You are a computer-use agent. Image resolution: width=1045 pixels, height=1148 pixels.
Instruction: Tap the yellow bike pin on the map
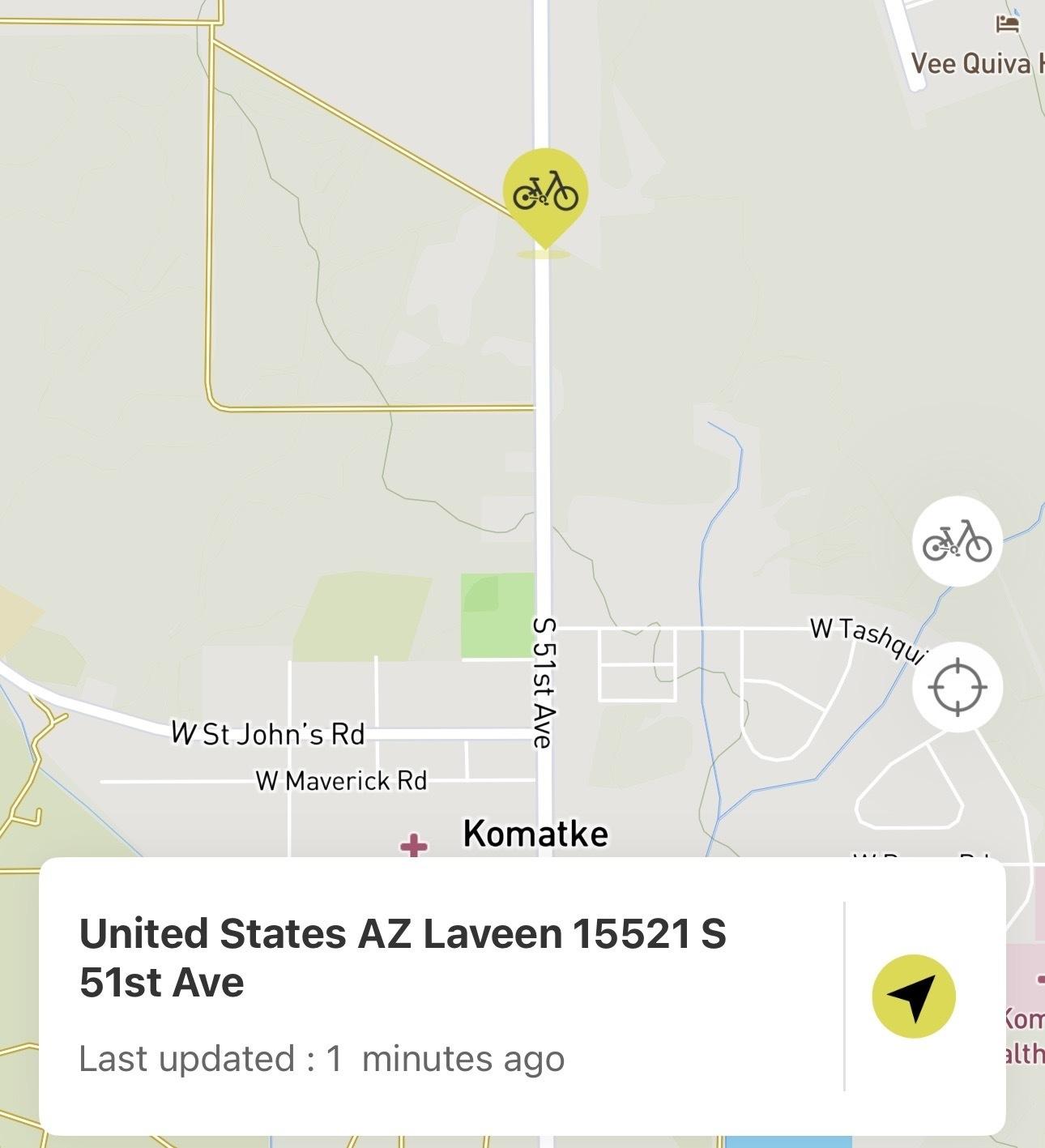pyautogui.click(x=545, y=194)
